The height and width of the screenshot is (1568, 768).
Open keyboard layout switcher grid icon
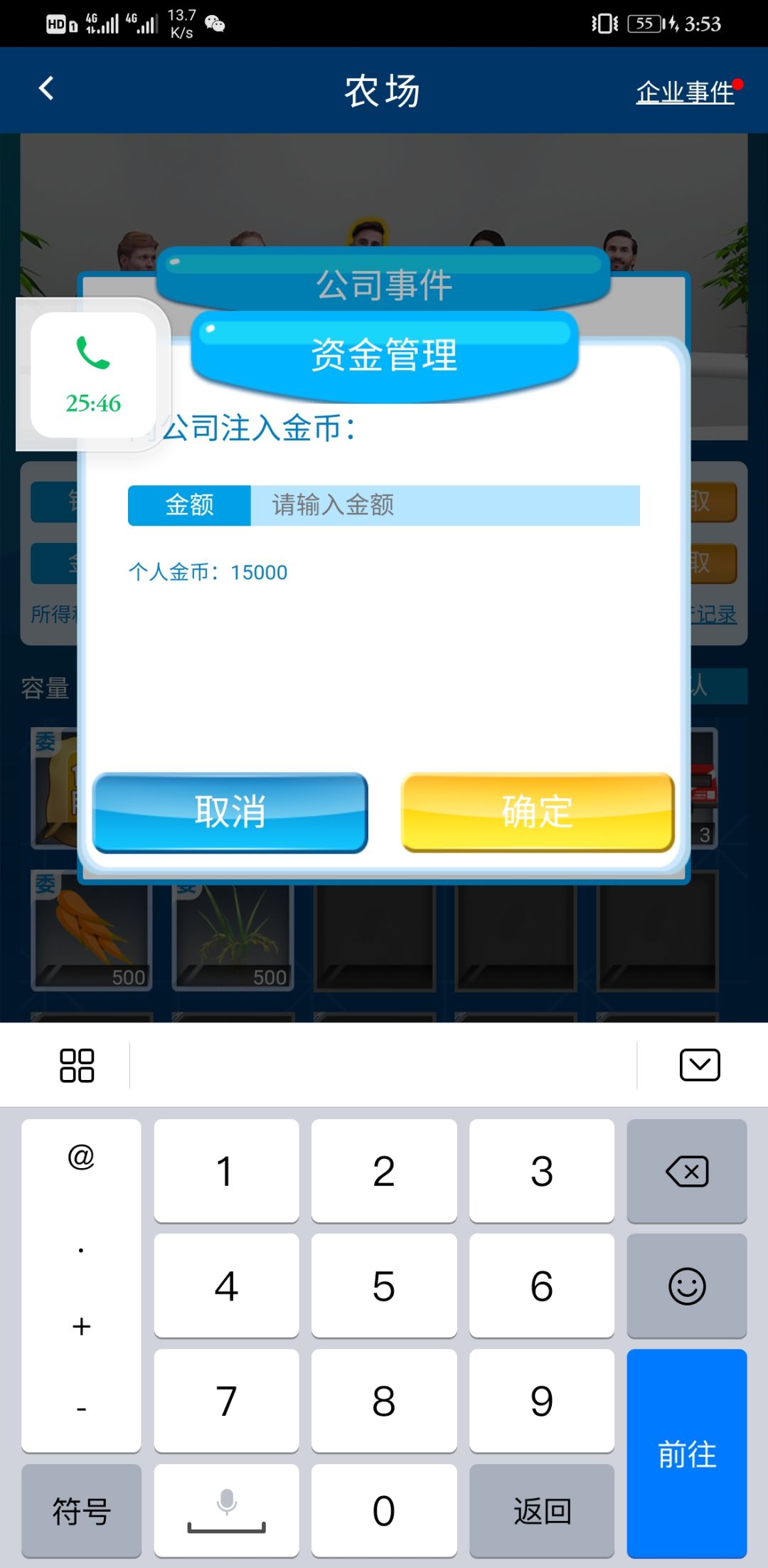pos(77,1064)
